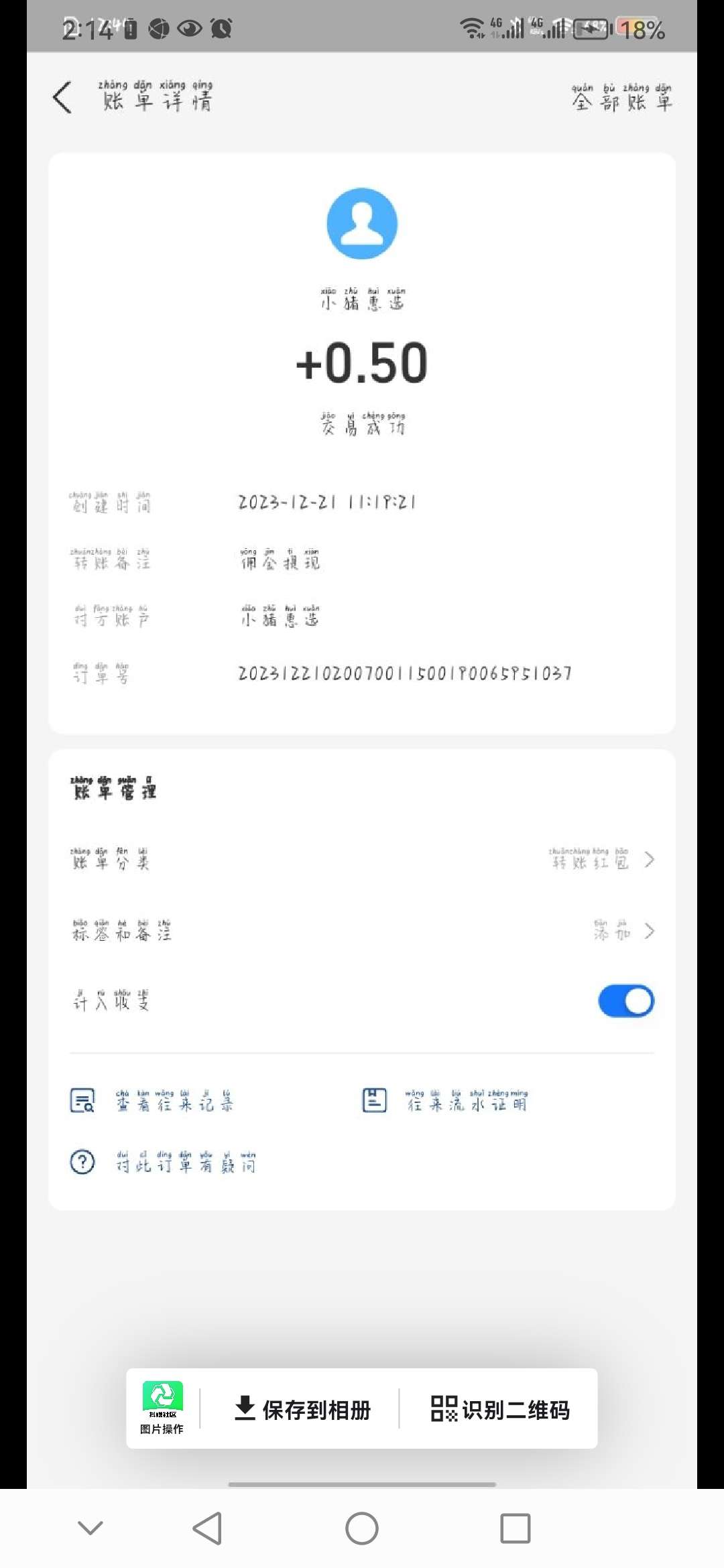
Task: Go to the home screen
Action: pyautogui.click(x=362, y=1528)
